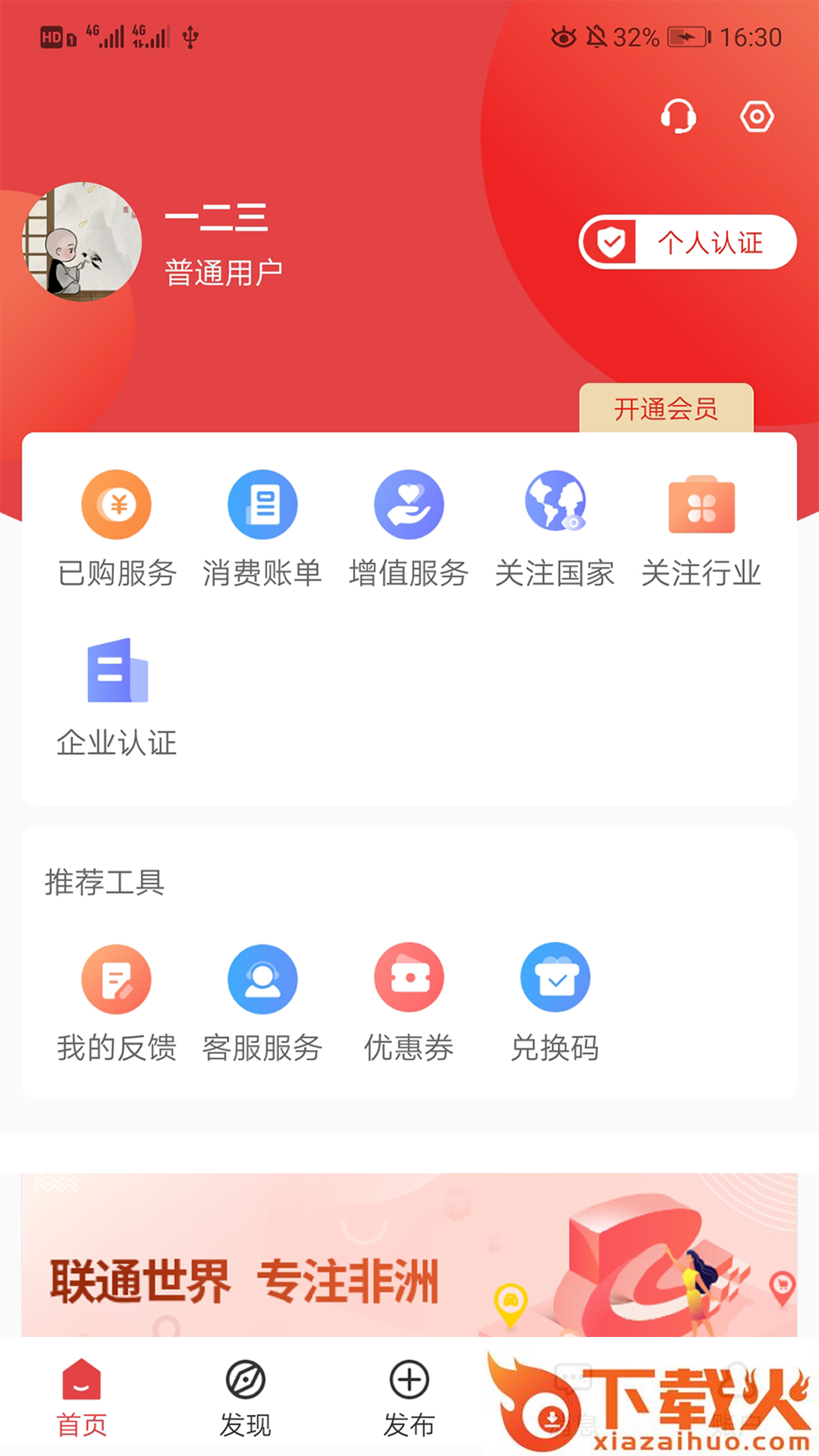This screenshot has width=819, height=1456.
Task: Tap 开通会员 to become a member
Action: tap(666, 409)
